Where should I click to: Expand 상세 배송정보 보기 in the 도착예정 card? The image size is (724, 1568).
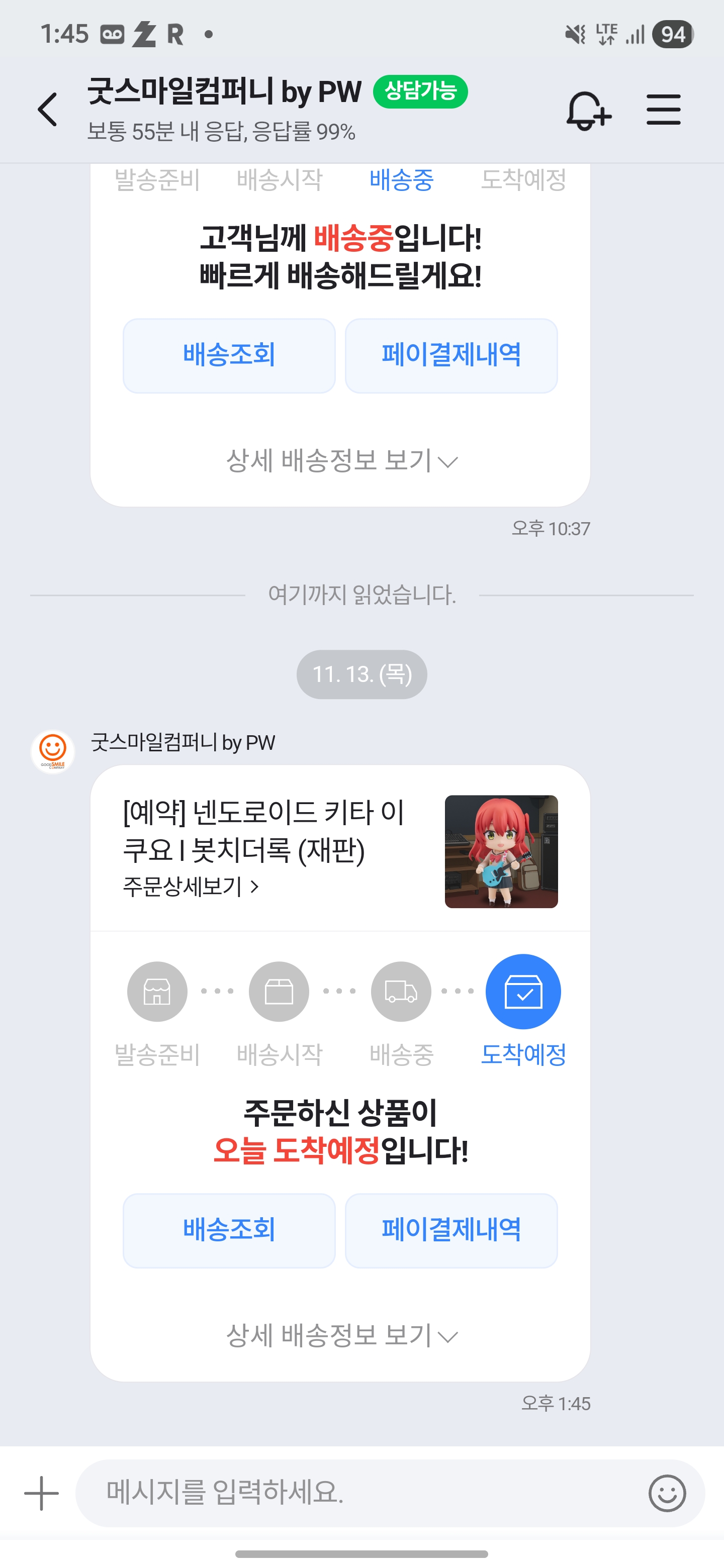341,1335
